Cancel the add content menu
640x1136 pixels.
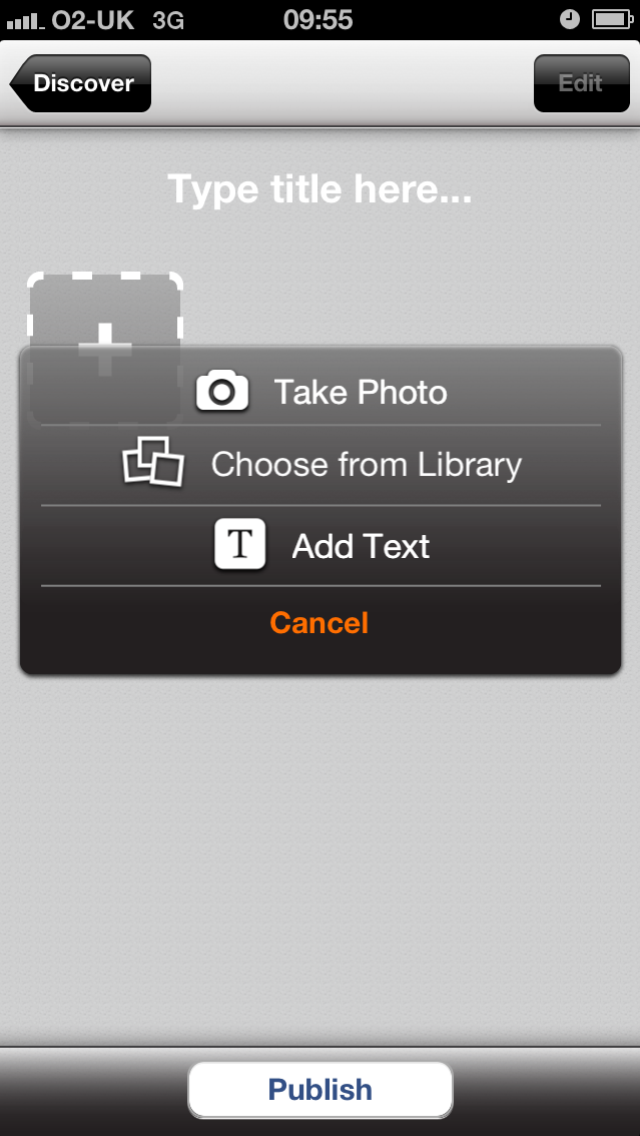point(319,623)
